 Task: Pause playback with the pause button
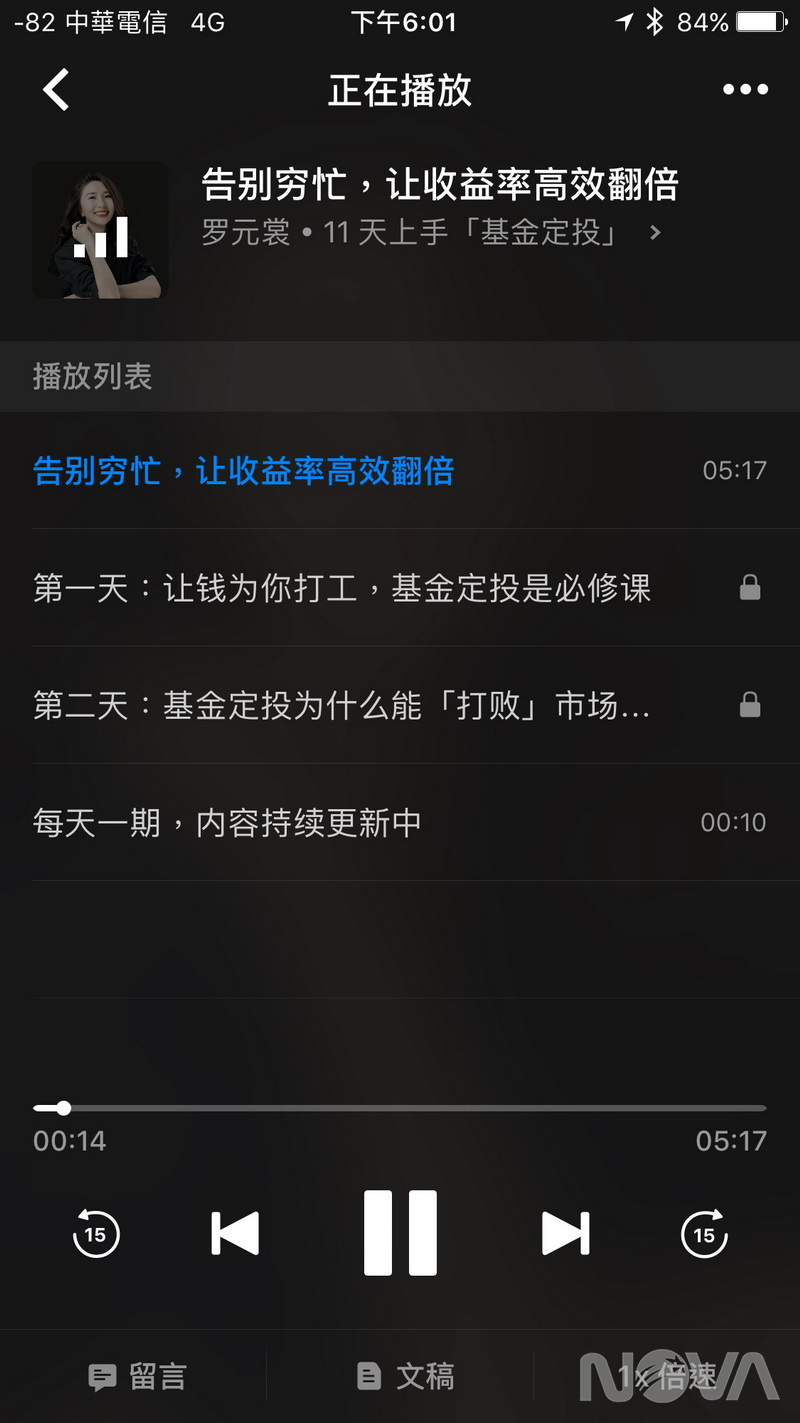pos(400,1232)
